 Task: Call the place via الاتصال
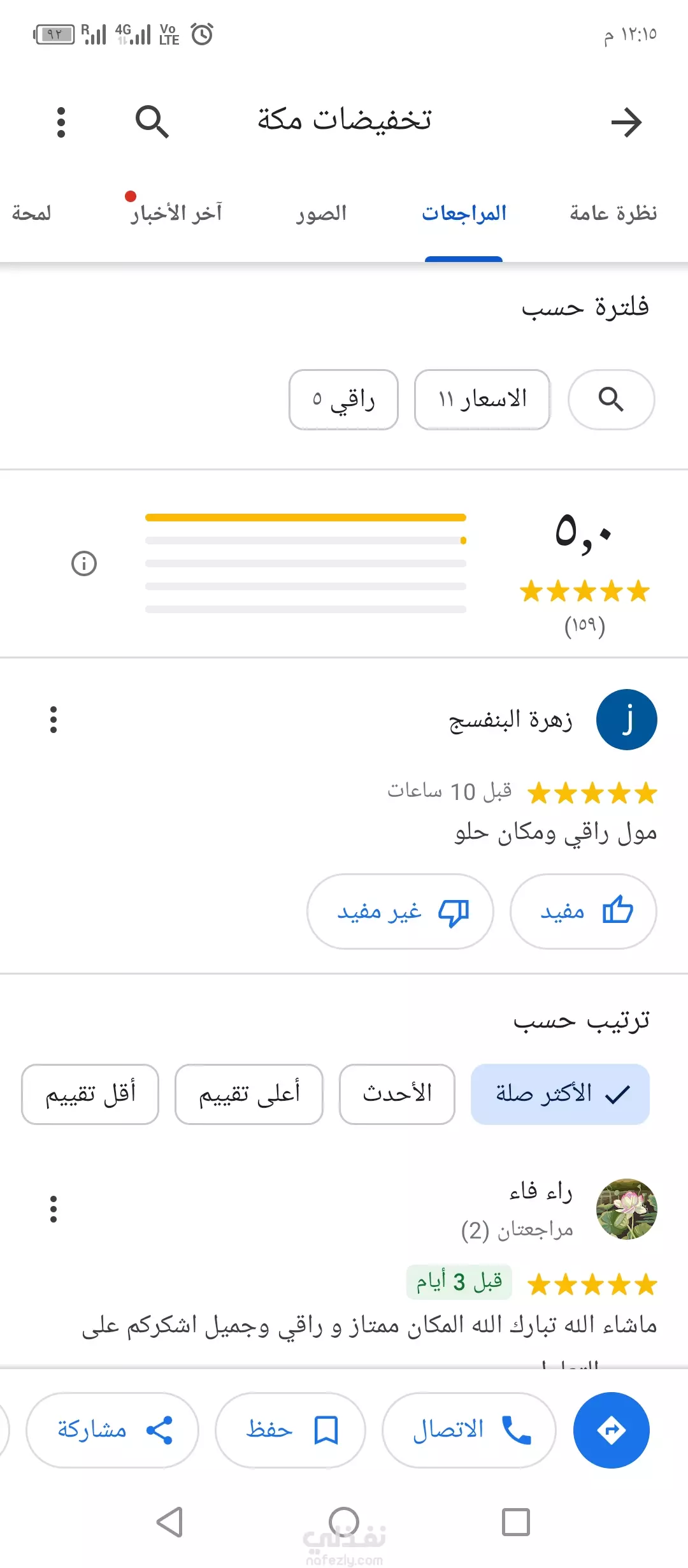469,1430
